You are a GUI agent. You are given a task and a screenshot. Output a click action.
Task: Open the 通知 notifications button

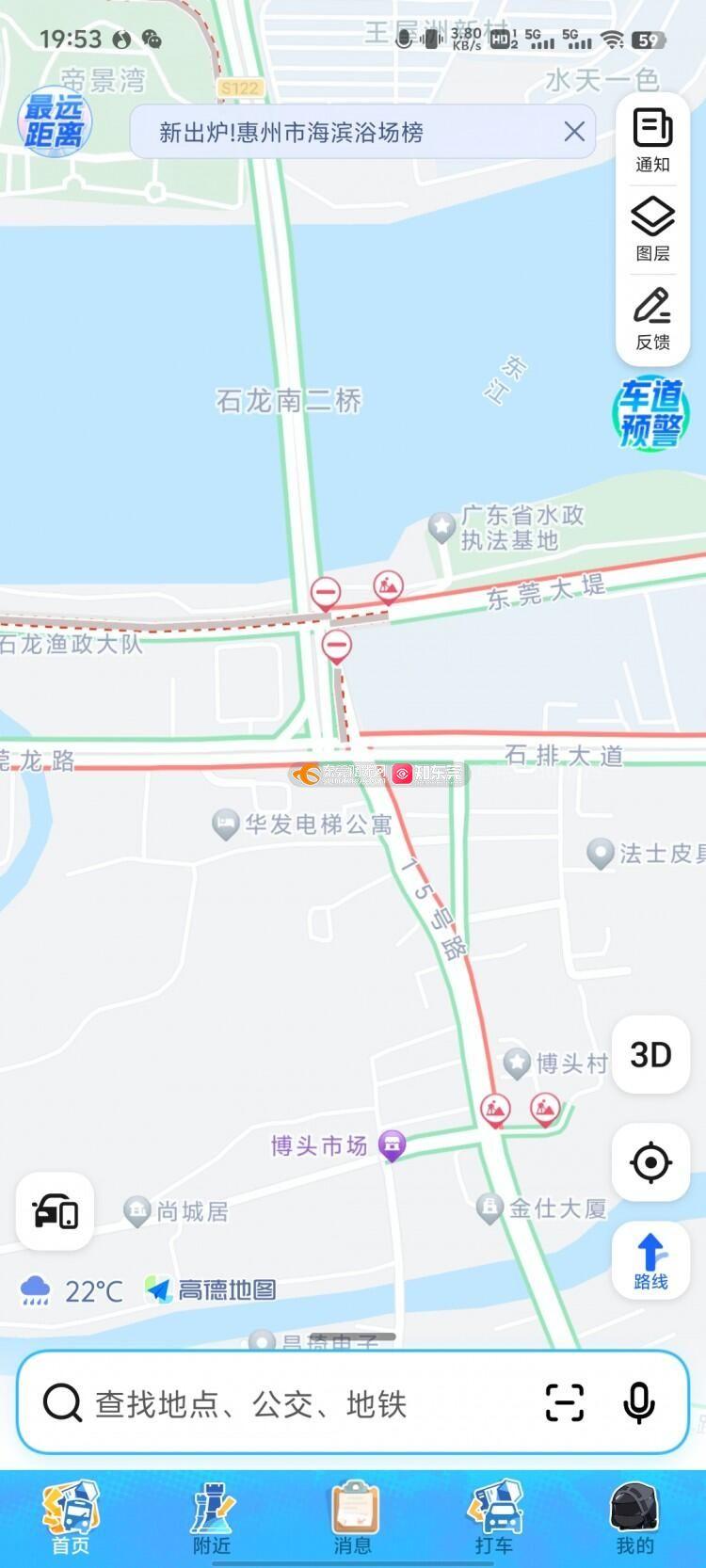click(652, 140)
